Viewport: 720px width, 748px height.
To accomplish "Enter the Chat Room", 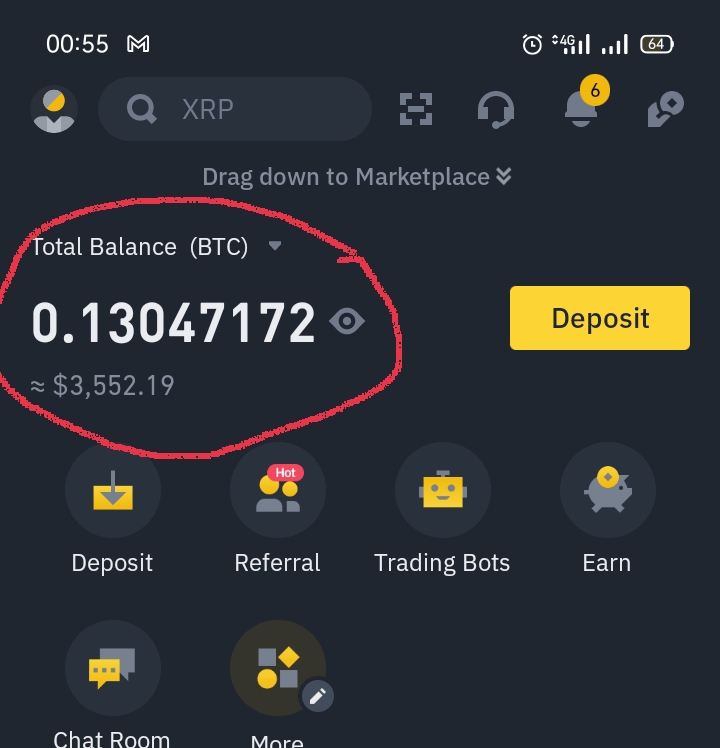I will click(112, 668).
